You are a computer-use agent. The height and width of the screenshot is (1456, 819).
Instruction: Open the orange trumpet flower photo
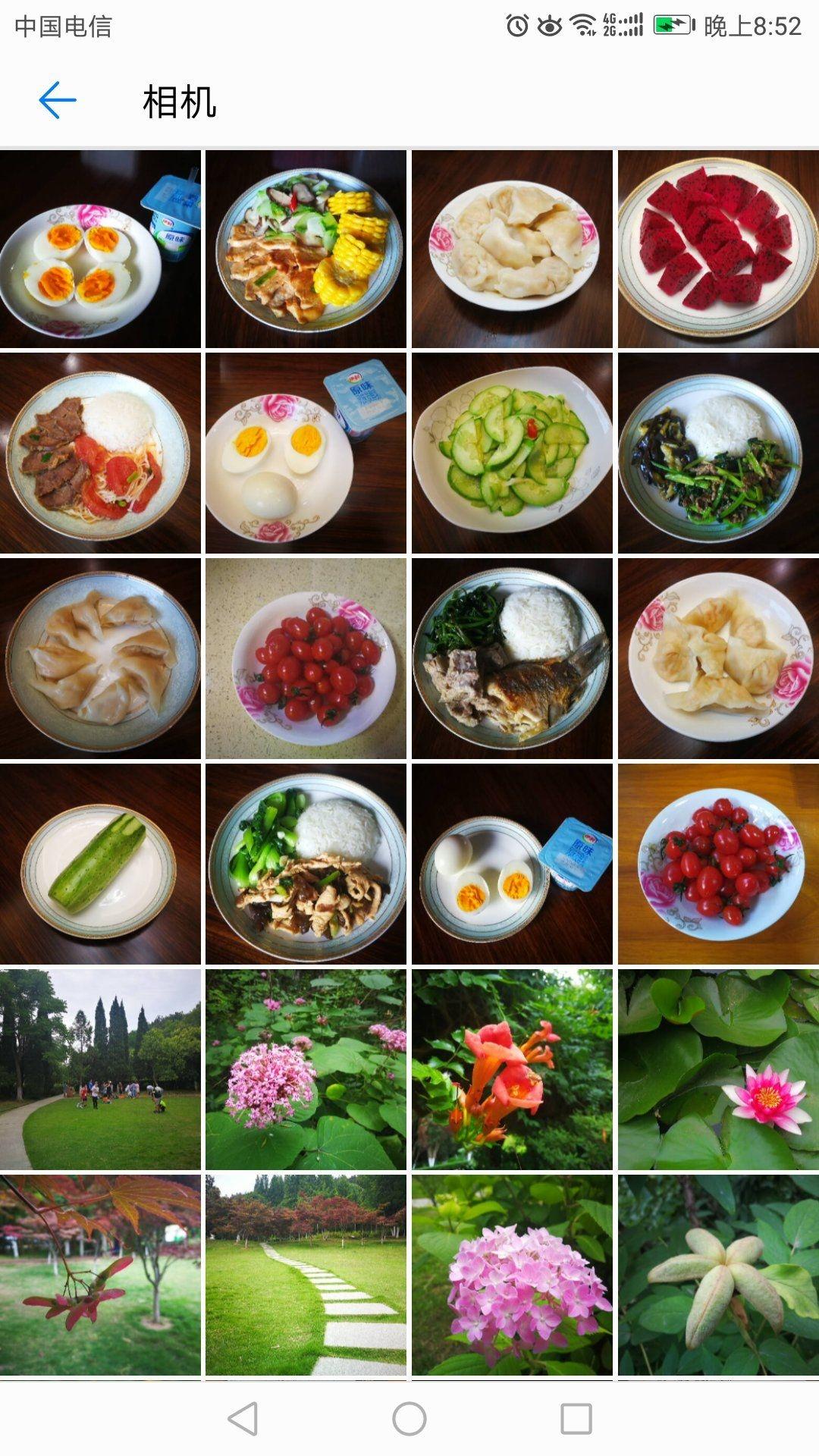pyautogui.click(x=512, y=1069)
